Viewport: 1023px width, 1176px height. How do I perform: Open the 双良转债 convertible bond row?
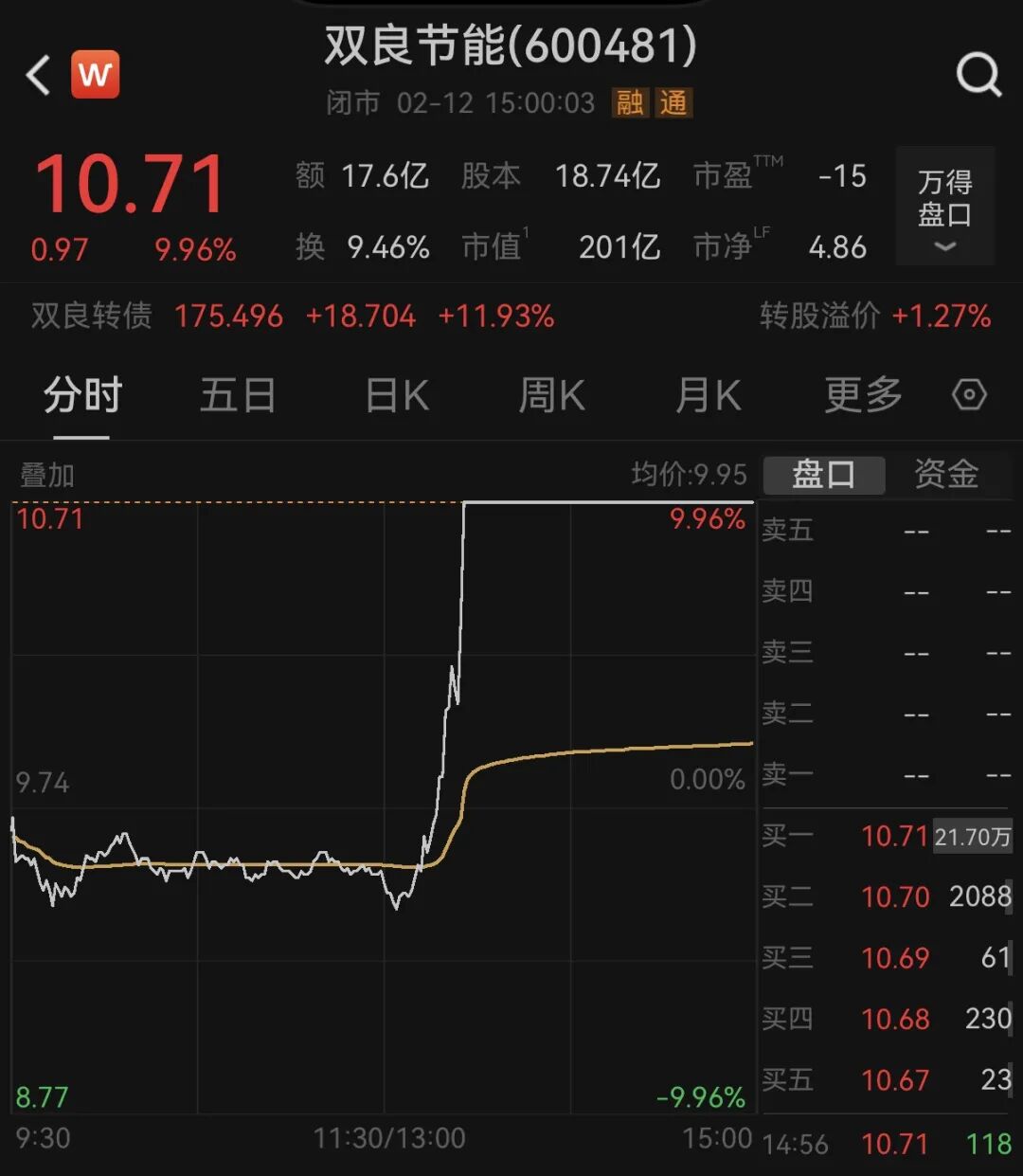tap(92, 316)
